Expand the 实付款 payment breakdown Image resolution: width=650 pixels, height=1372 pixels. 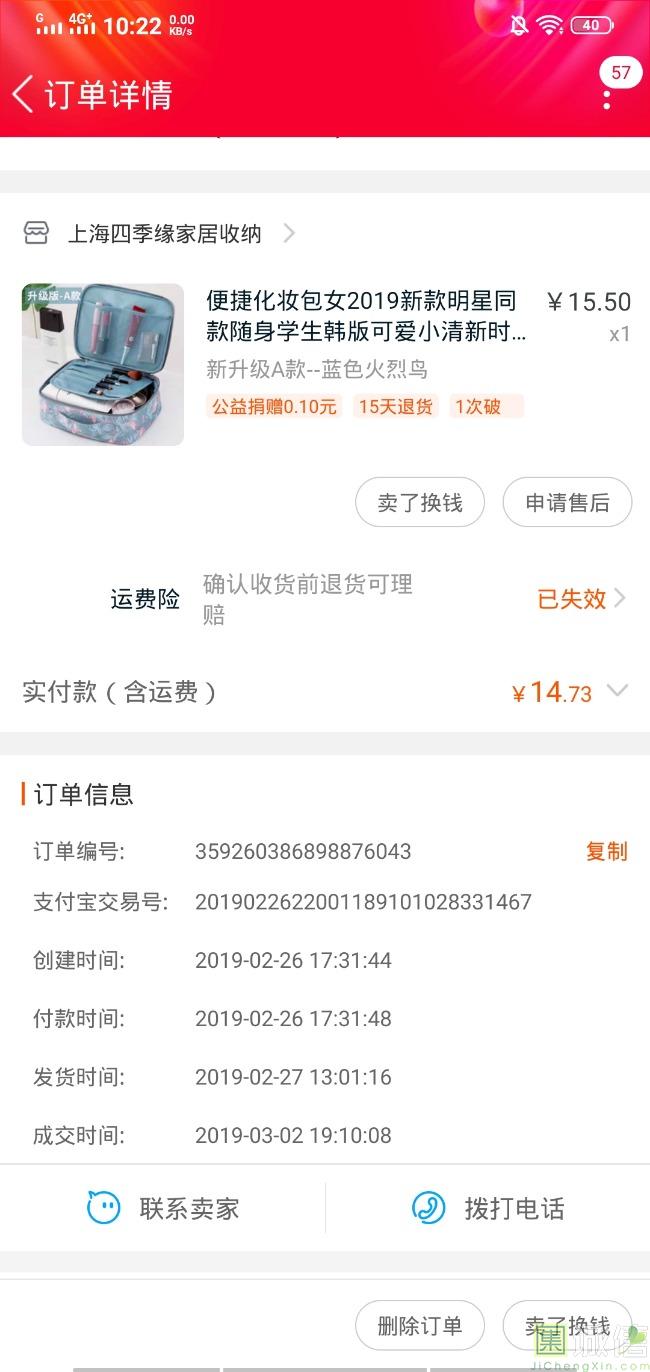(617, 691)
